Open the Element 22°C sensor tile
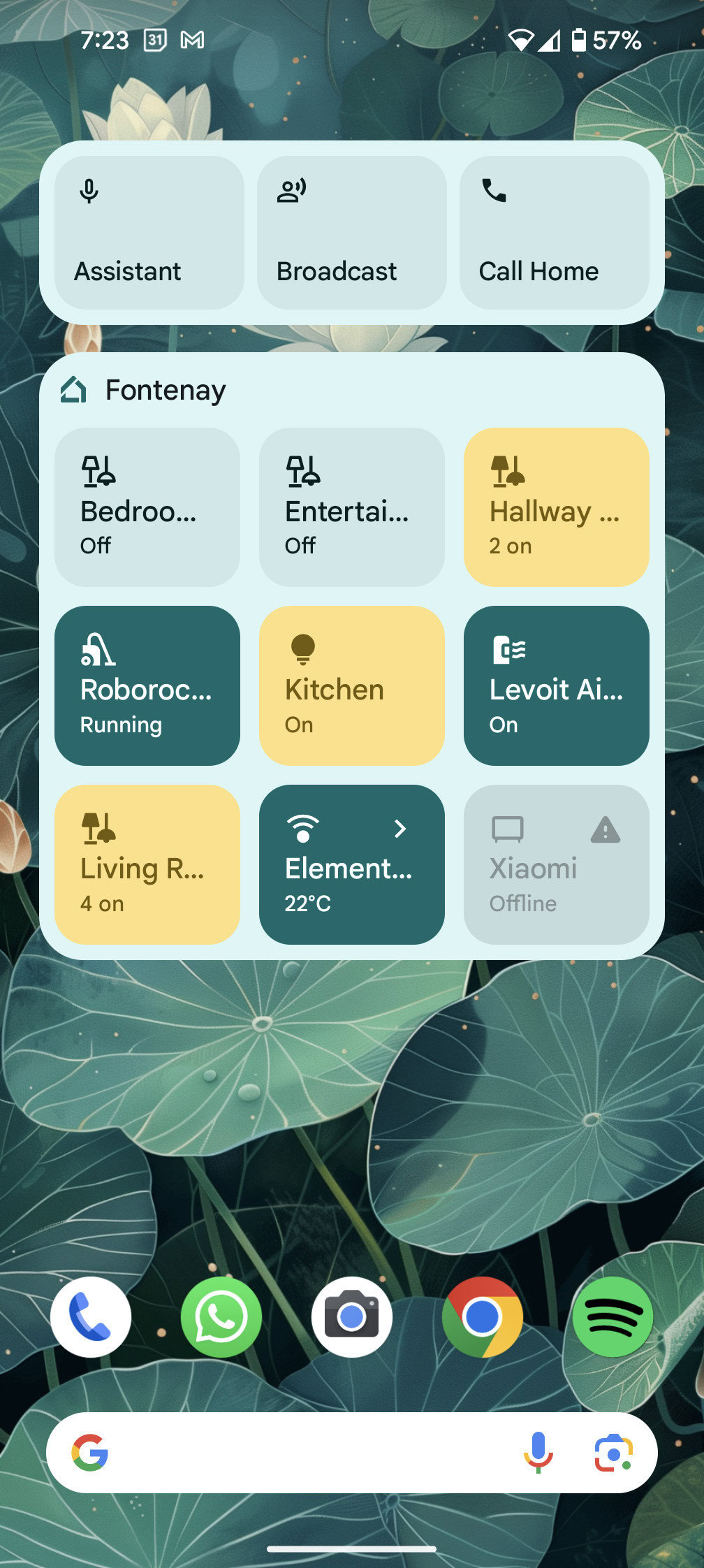The width and height of the screenshot is (704, 1568). [351, 864]
